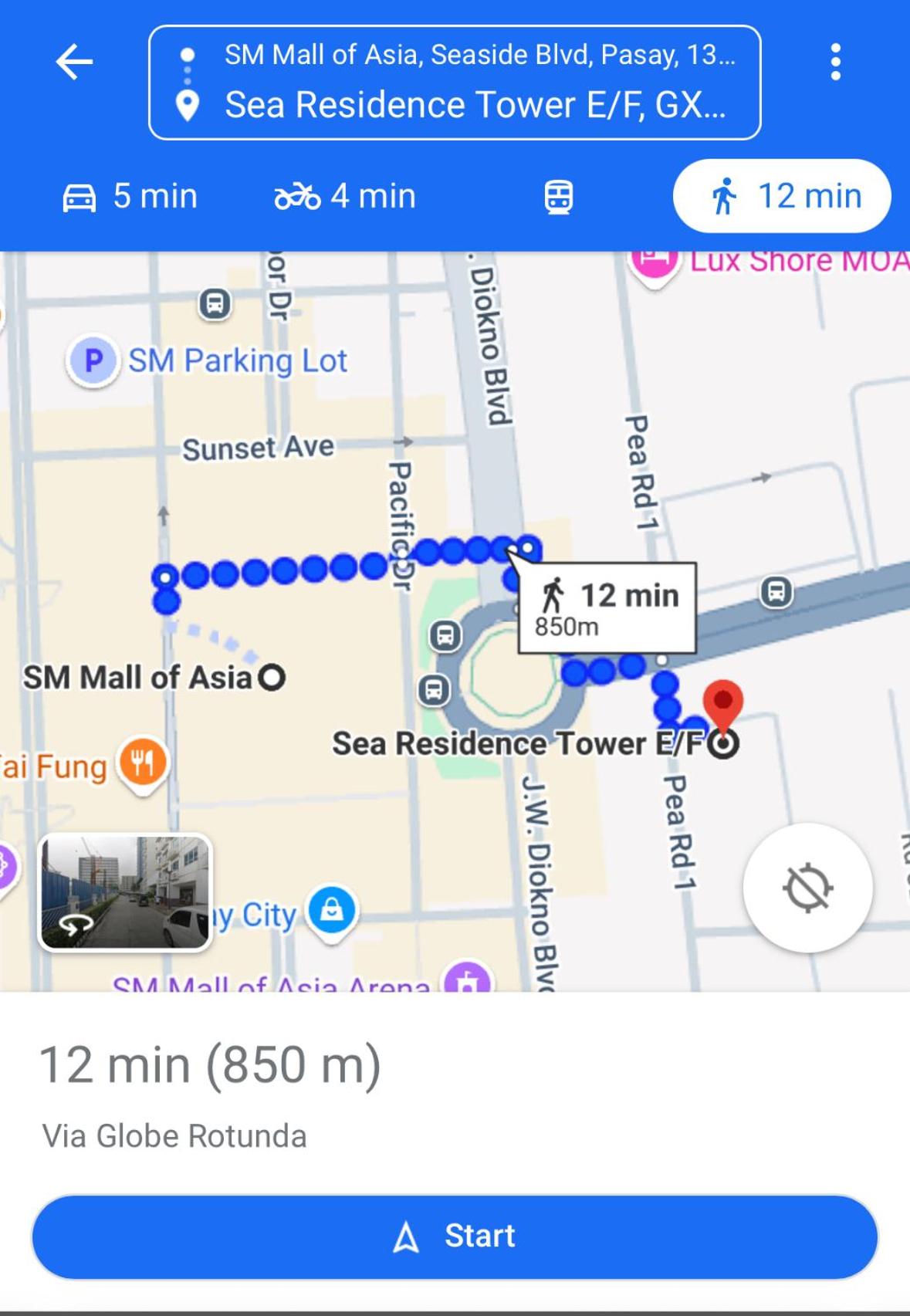The image size is (910, 1316).
Task: Open the Lux Shore MOA hotel marker
Action: pos(655,261)
